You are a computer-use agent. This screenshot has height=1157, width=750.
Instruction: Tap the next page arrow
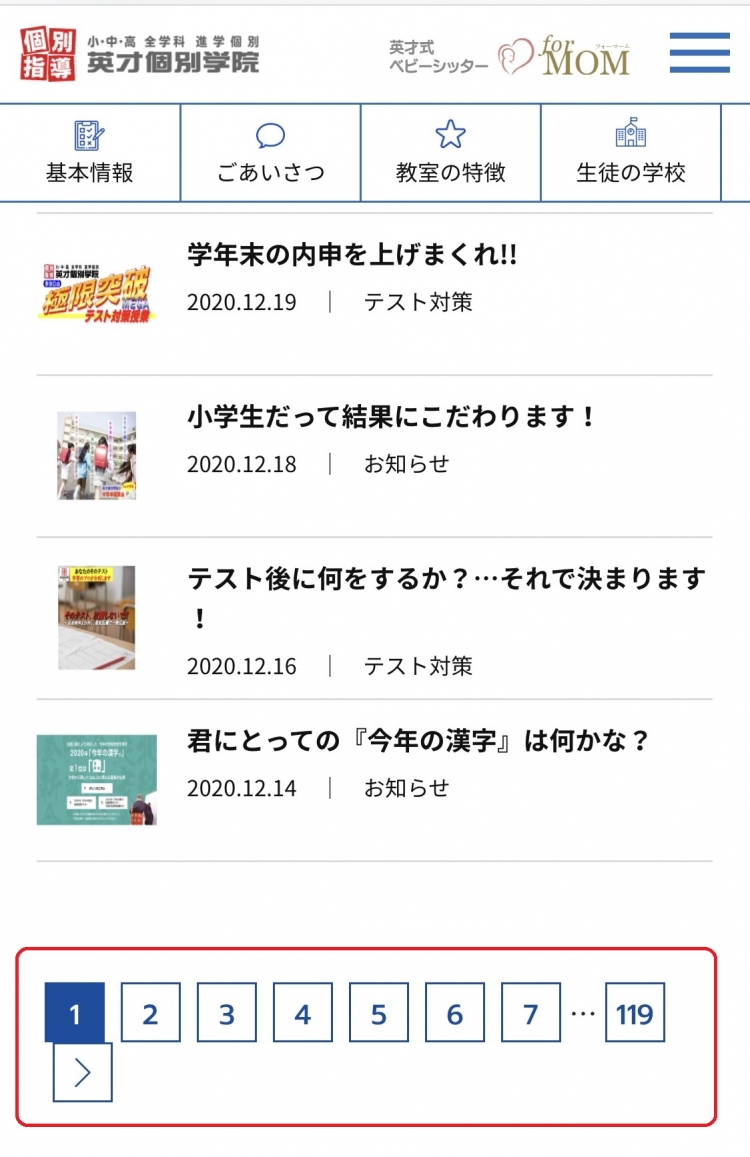coord(82,1073)
